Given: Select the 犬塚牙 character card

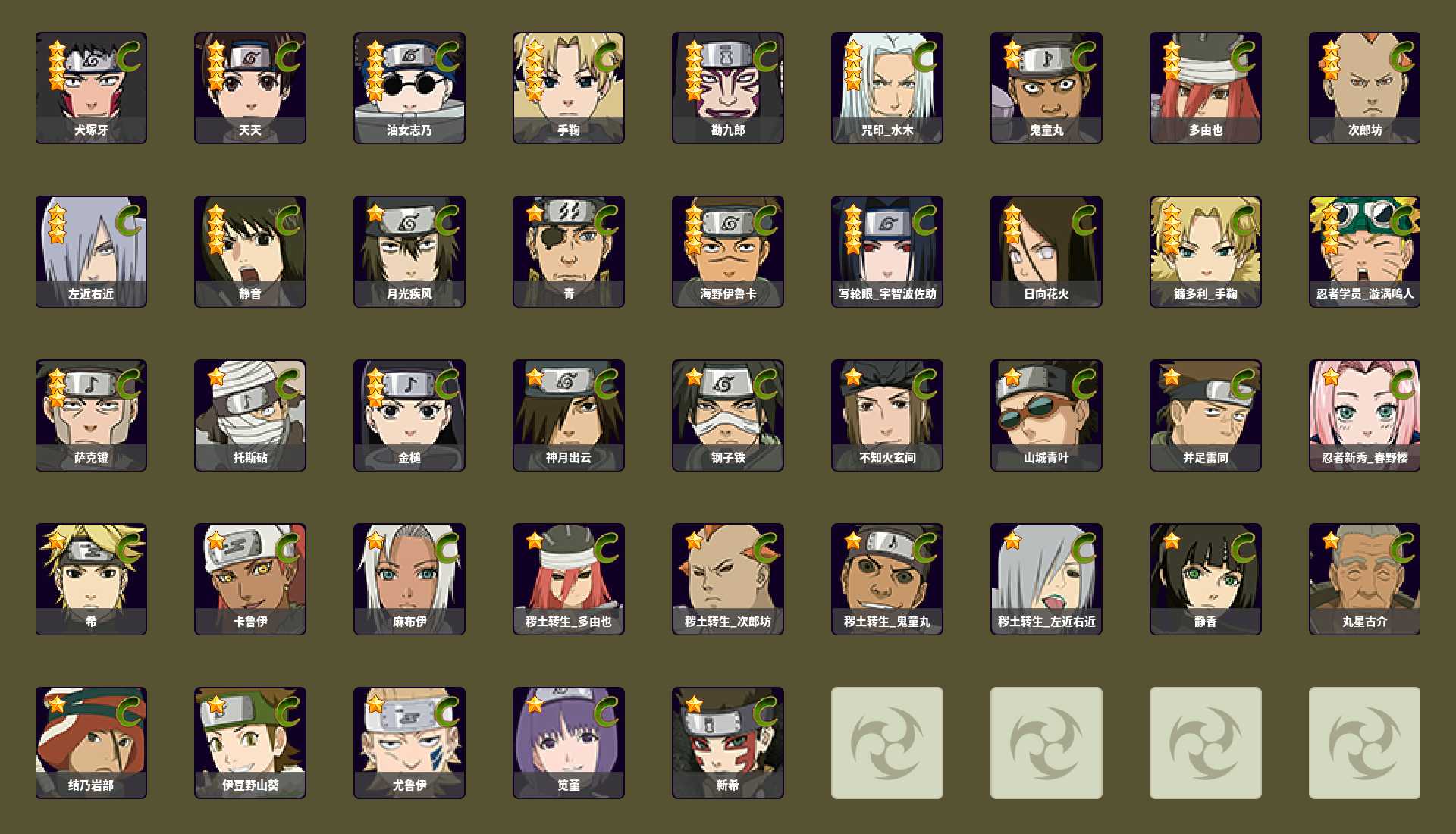Looking at the screenshot, I should [x=91, y=87].
